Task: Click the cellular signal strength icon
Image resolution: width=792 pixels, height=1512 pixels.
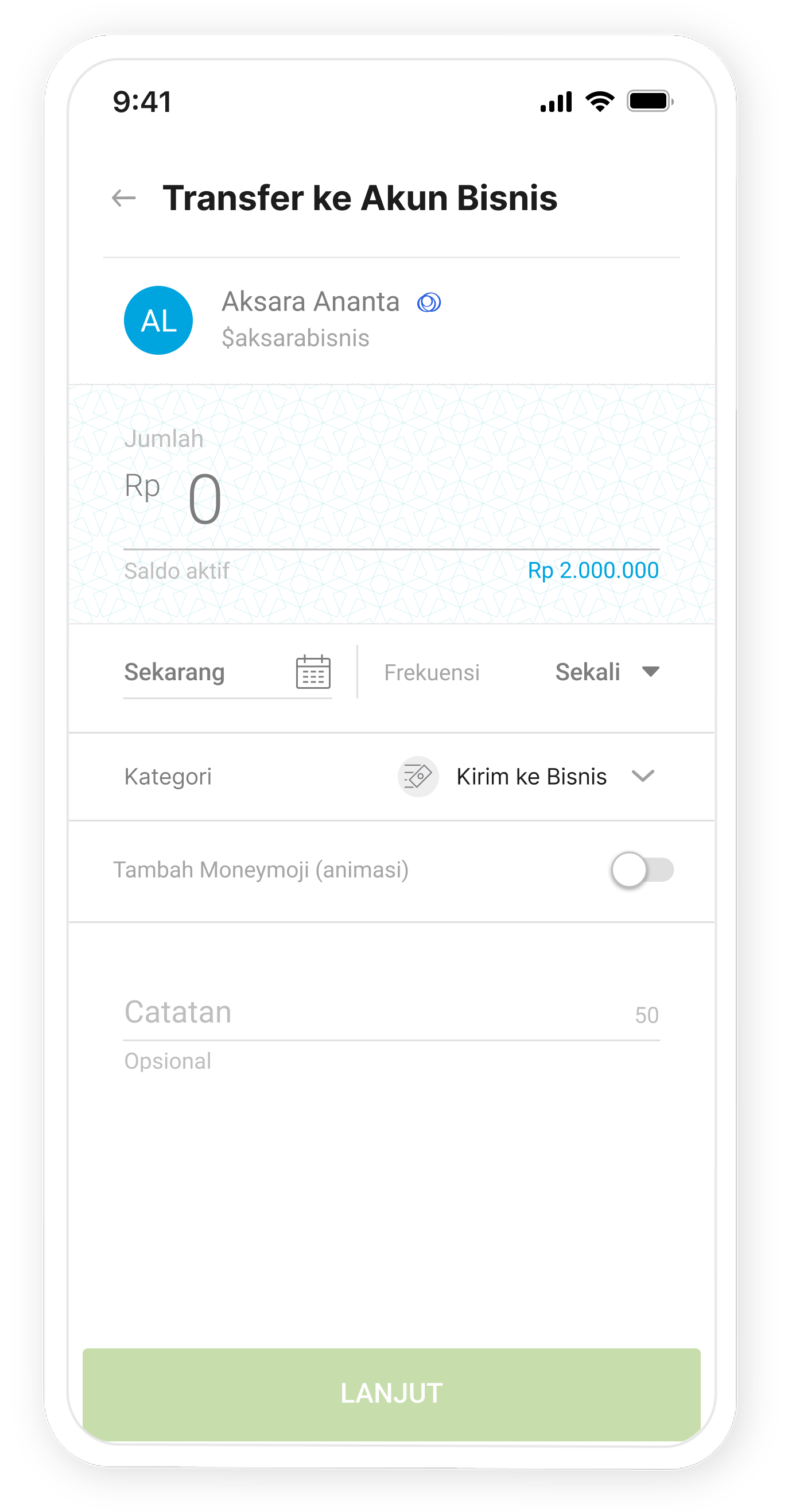Action: click(557, 100)
